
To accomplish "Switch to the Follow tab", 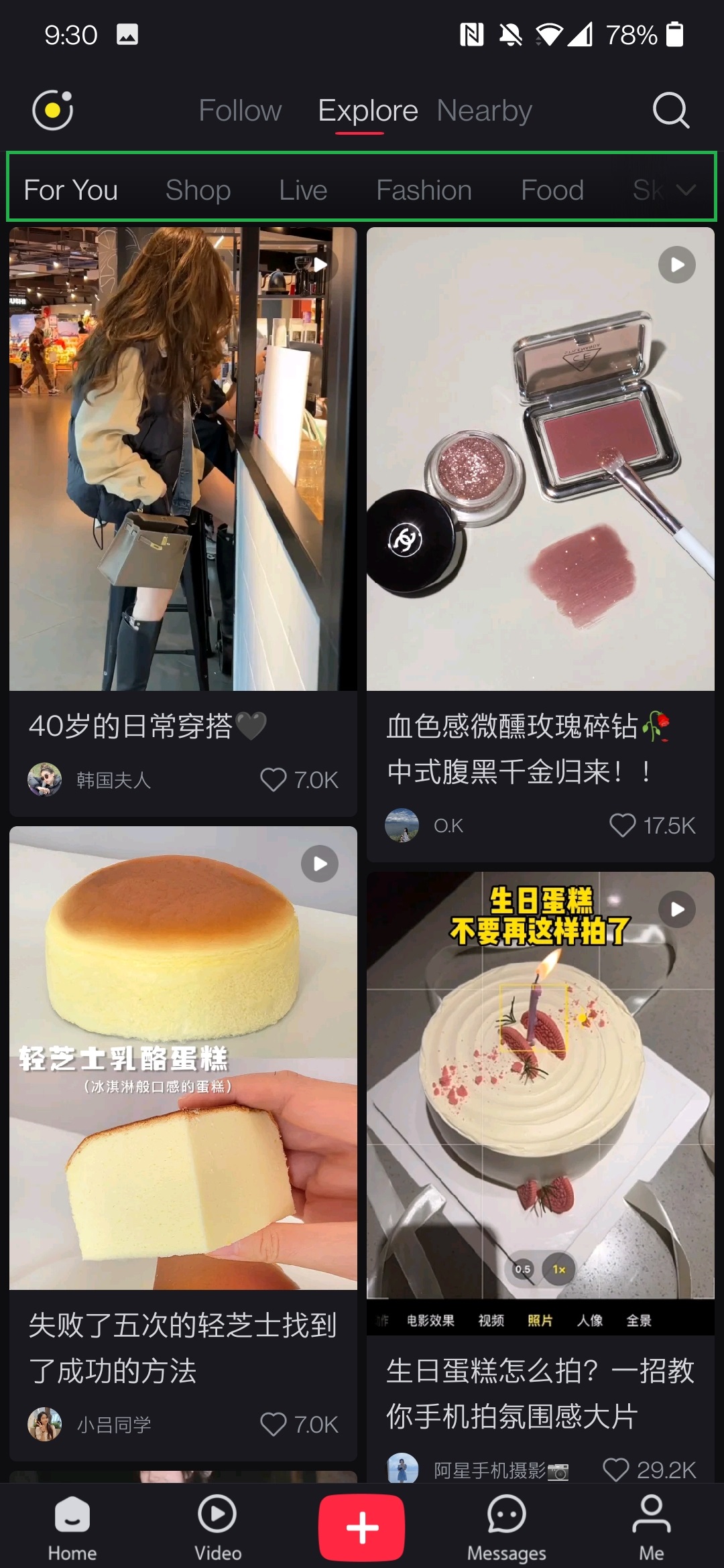I will 240,111.
